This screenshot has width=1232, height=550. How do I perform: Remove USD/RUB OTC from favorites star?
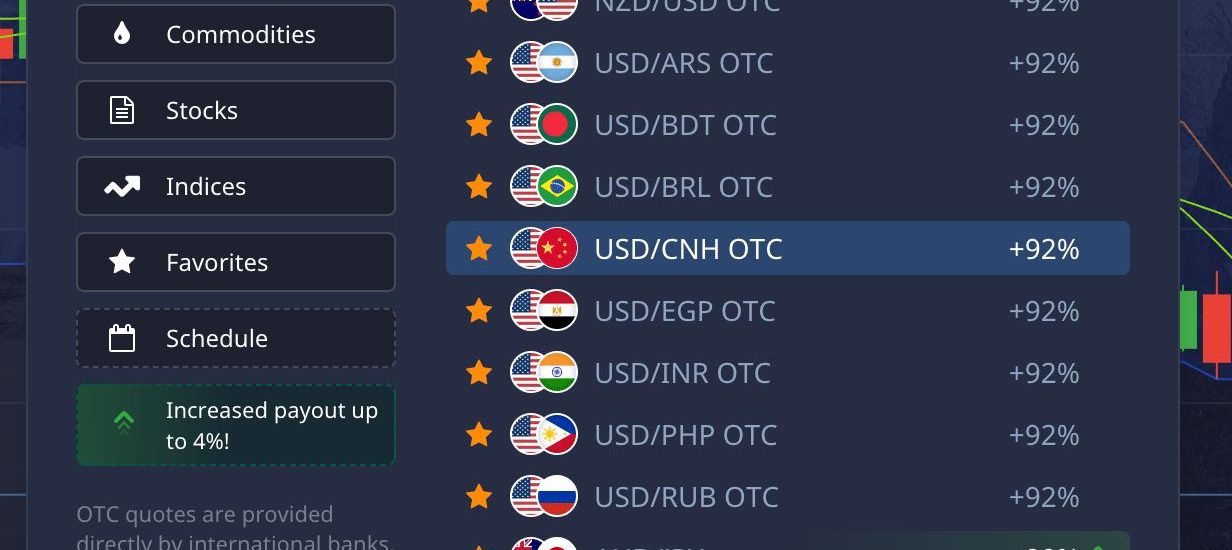click(x=479, y=497)
